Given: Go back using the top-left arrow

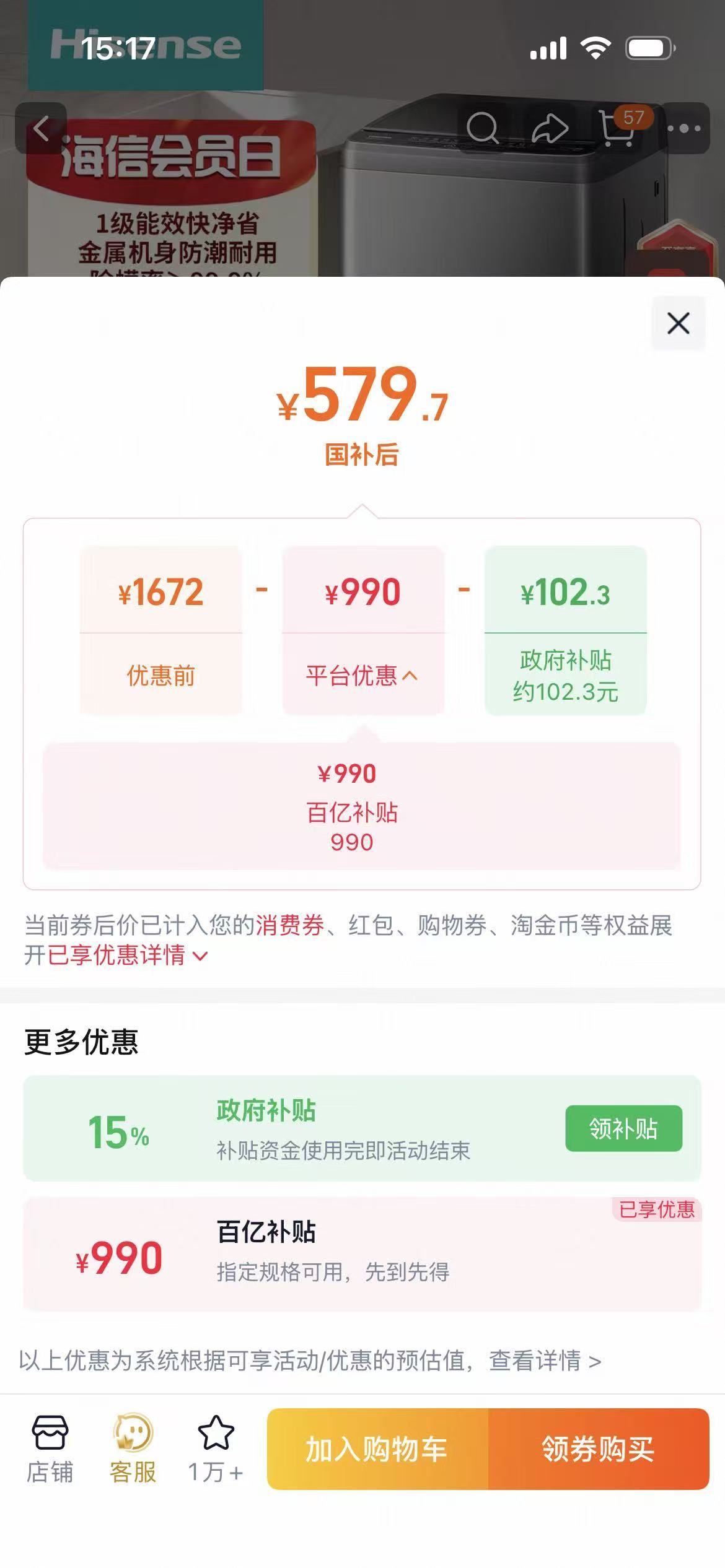Looking at the screenshot, I should (41, 128).
